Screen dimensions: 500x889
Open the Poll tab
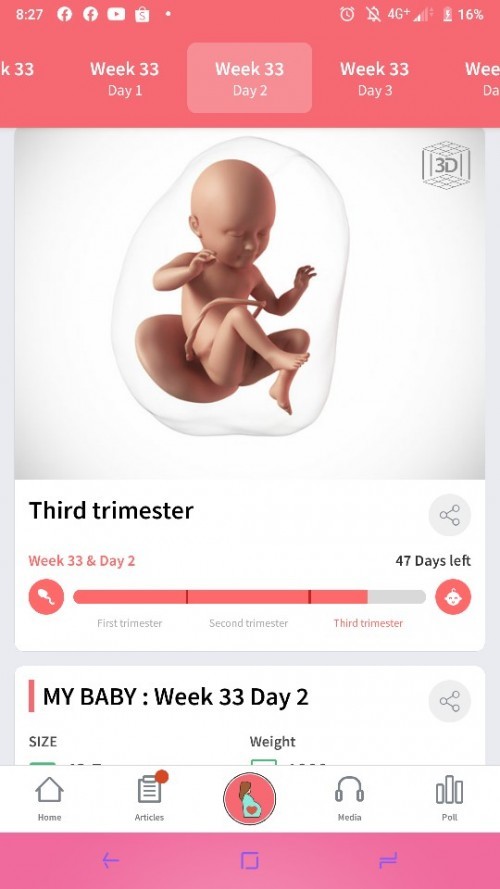tap(450, 798)
